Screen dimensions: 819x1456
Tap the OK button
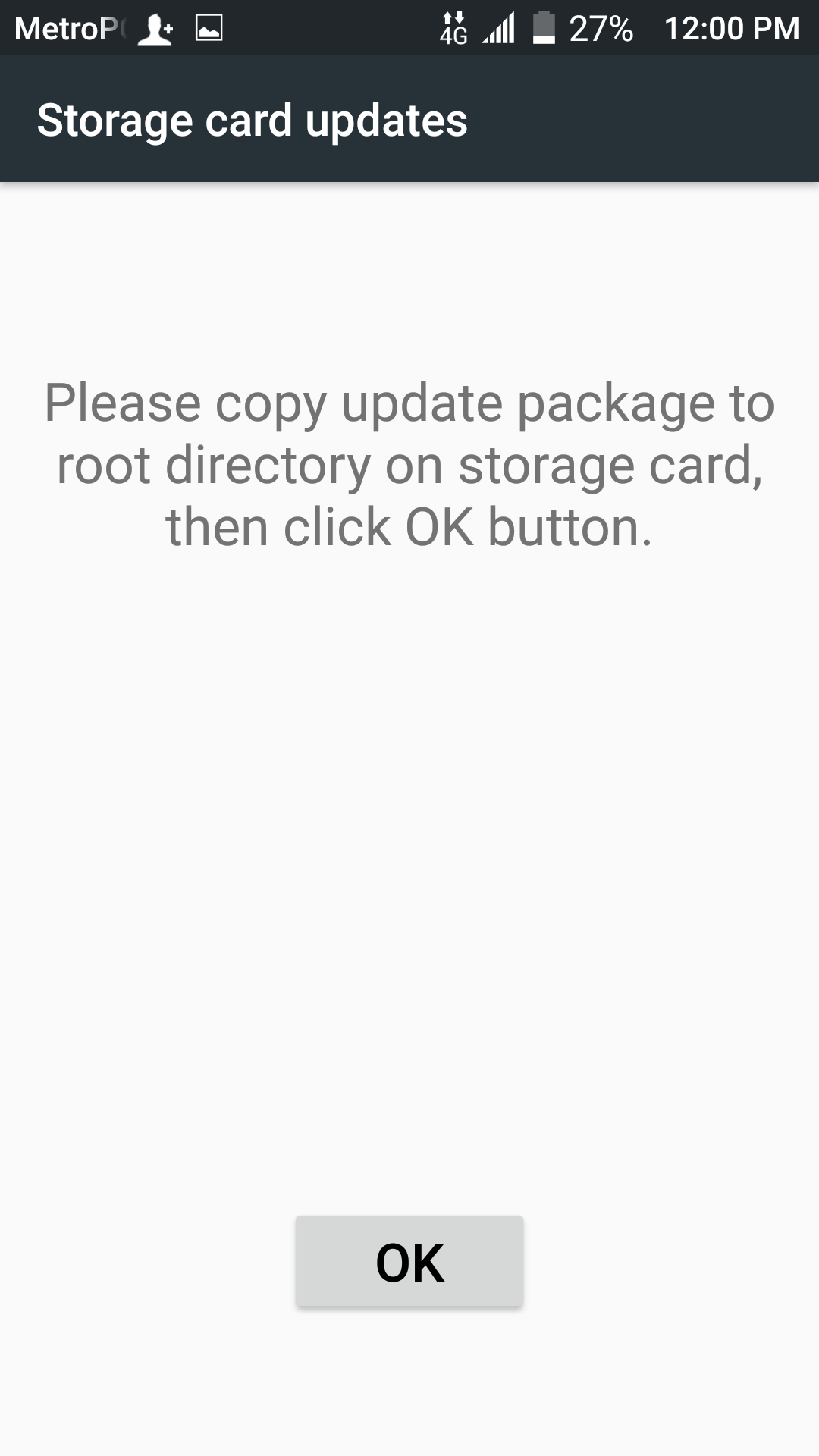[x=409, y=1261]
